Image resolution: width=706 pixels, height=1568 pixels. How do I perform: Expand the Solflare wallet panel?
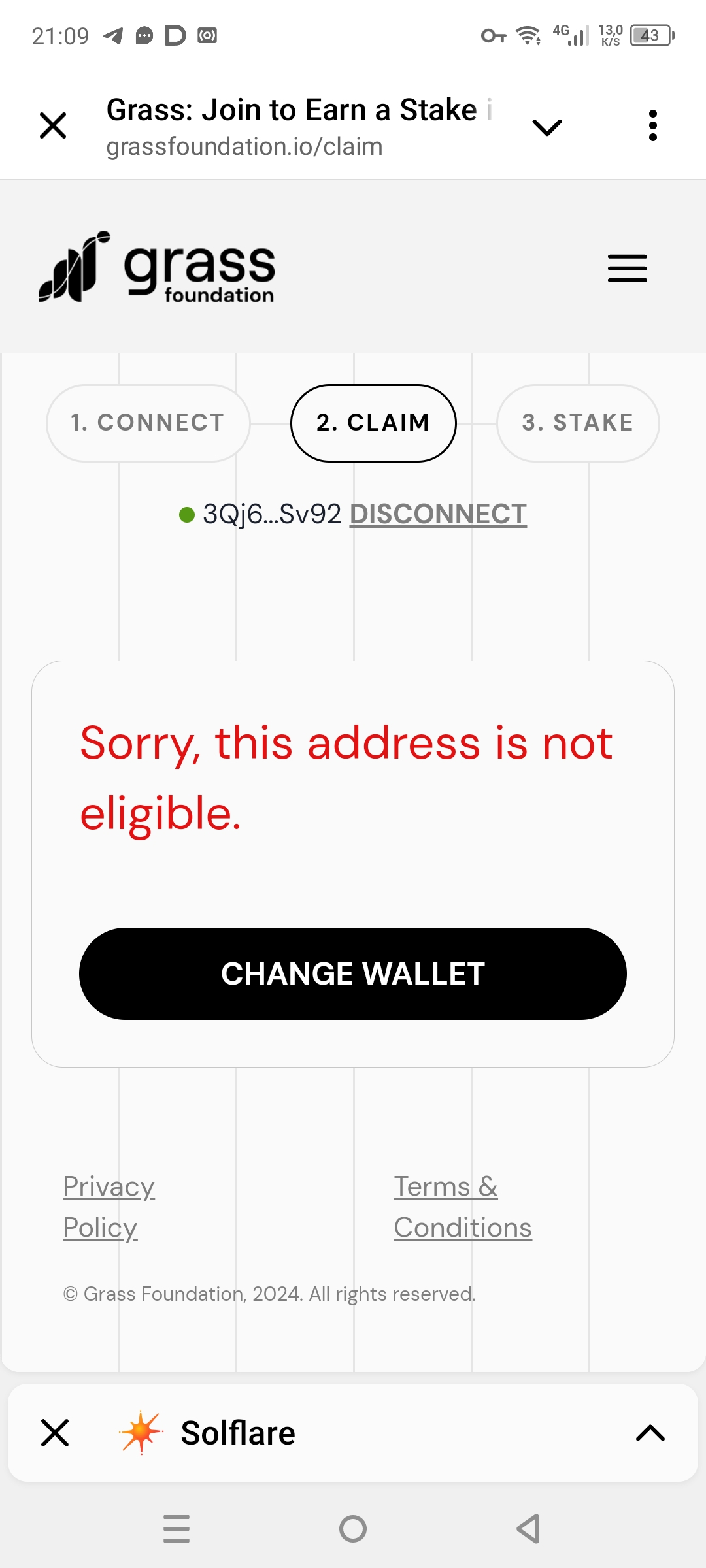(650, 1433)
